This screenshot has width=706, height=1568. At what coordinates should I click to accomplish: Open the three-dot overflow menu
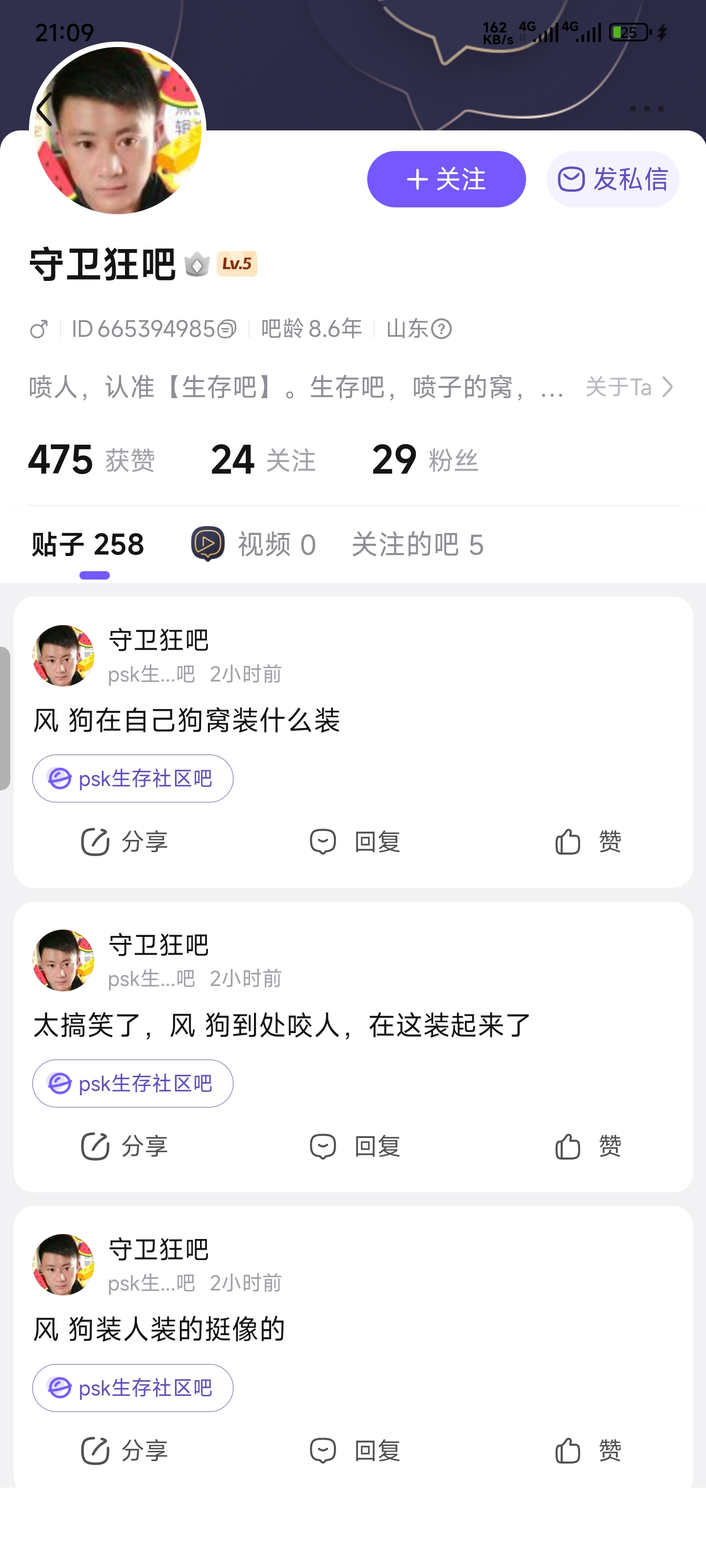[646, 109]
